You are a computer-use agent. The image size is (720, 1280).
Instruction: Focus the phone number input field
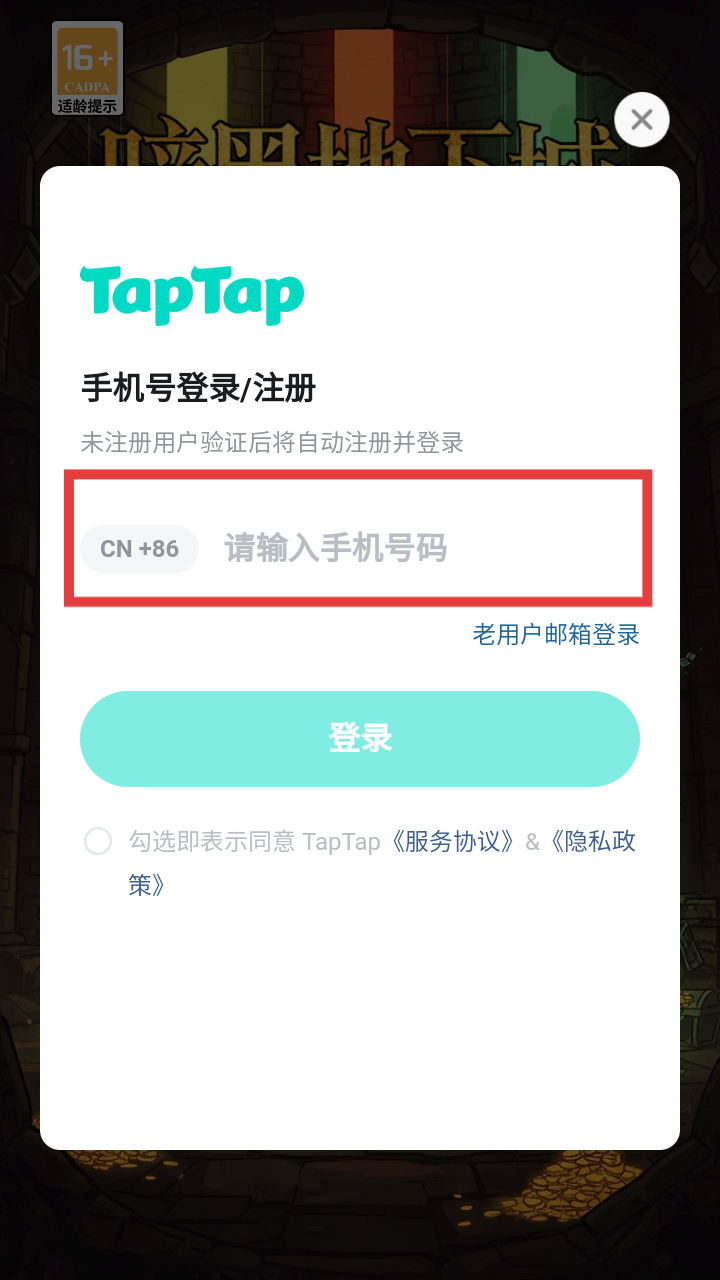420,549
